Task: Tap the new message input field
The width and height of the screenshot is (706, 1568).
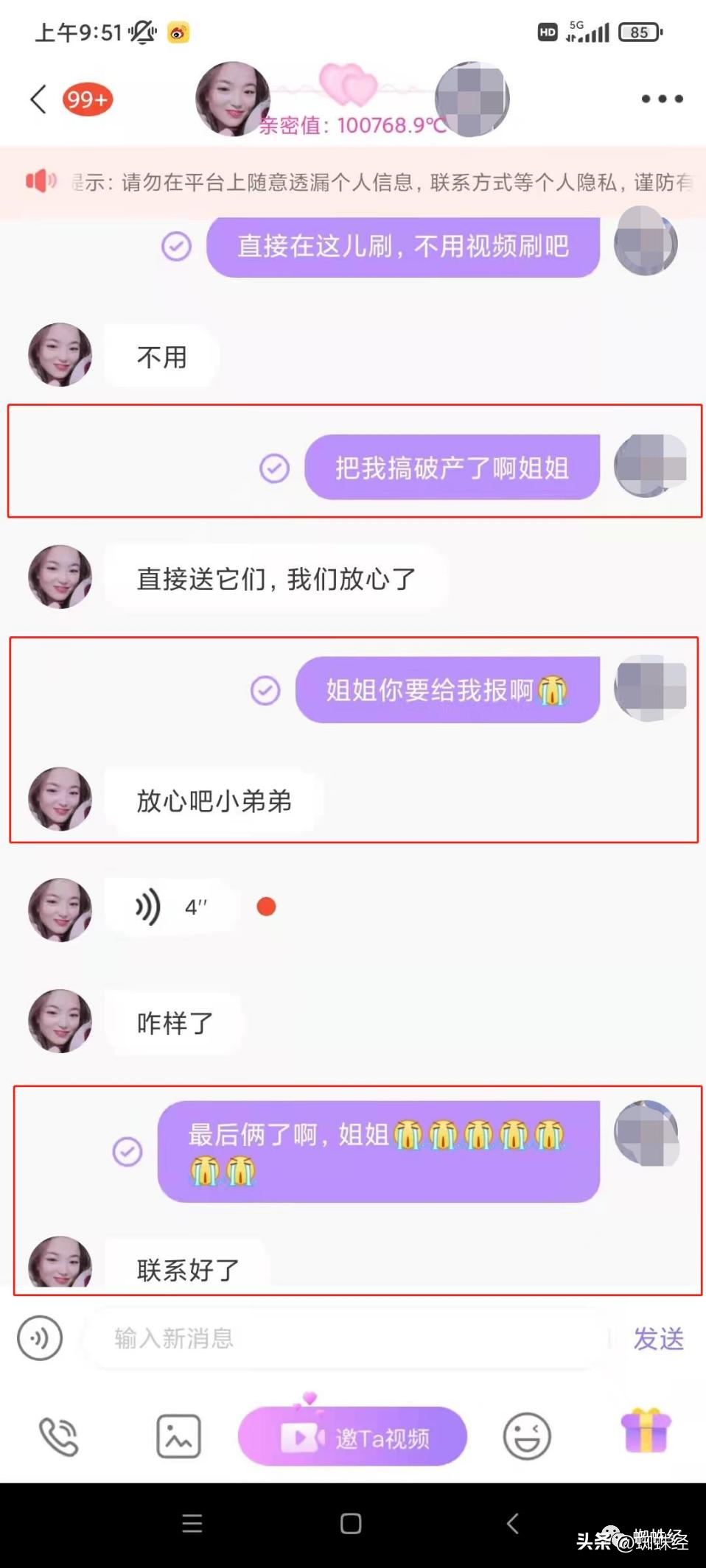Action: 346,1338
